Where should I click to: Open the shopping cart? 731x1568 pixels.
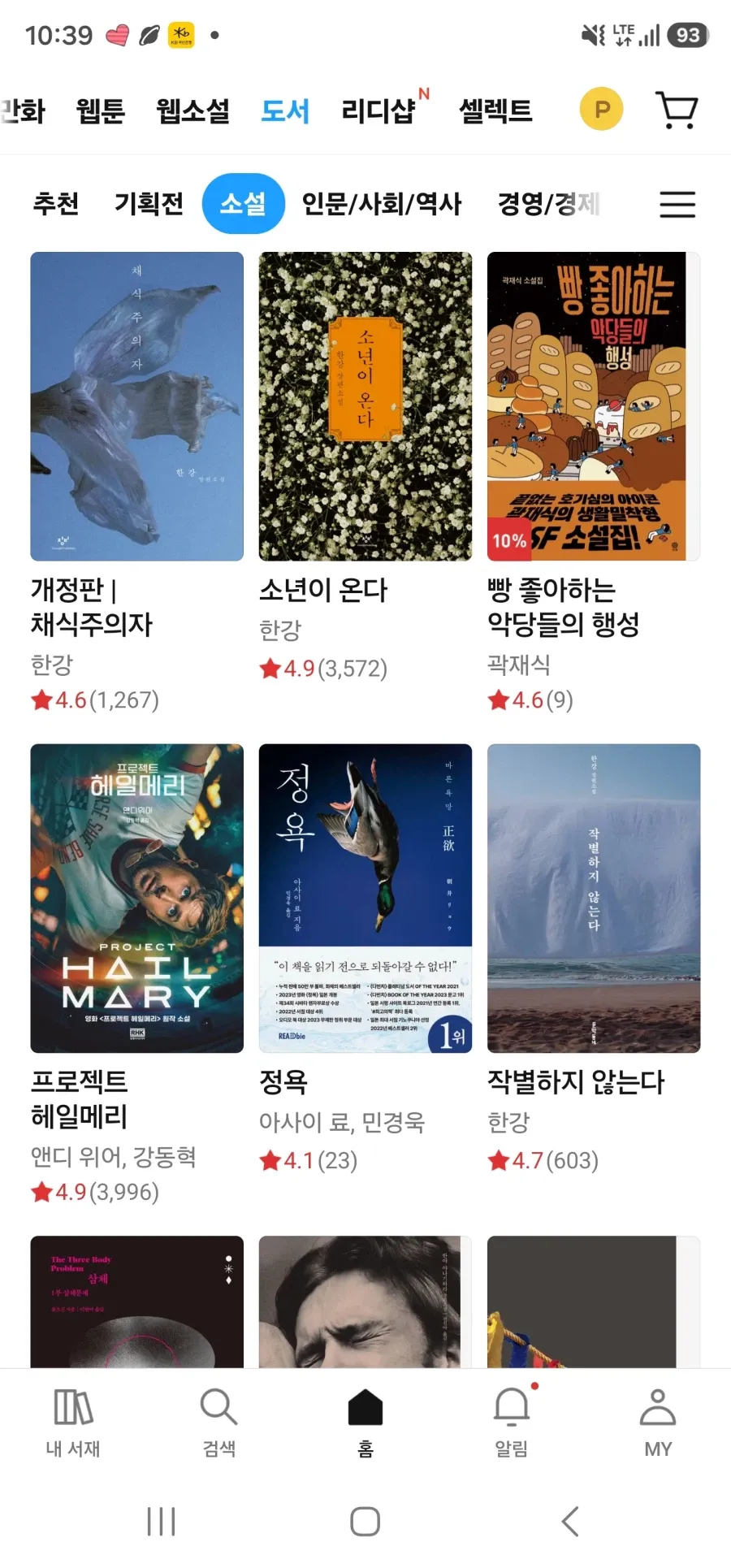click(676, 110)
